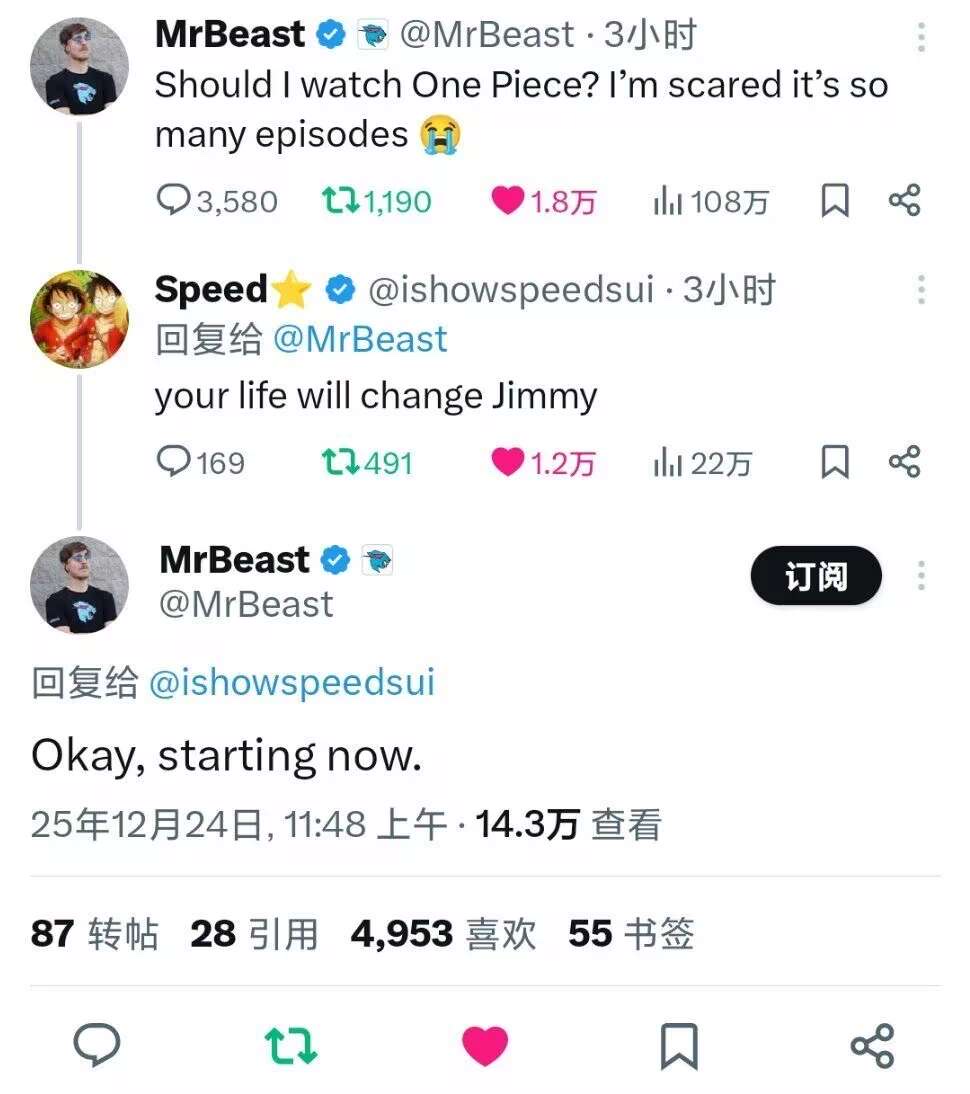Bookmark Speed's 'your life will change' post
Image resolution: width=970 pixels, height=1094 pixels.
point(834,462)
